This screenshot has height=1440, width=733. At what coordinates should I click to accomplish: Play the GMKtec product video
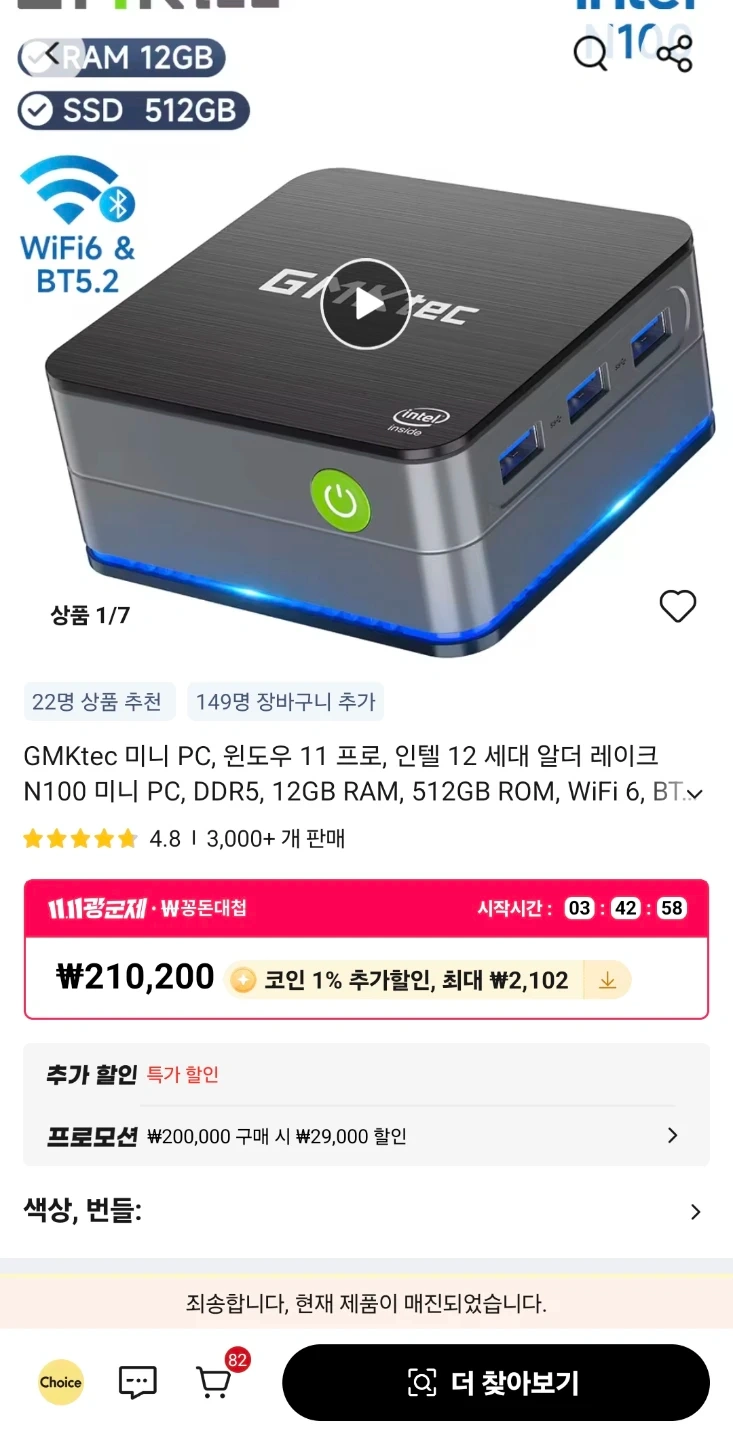[365, 305]
